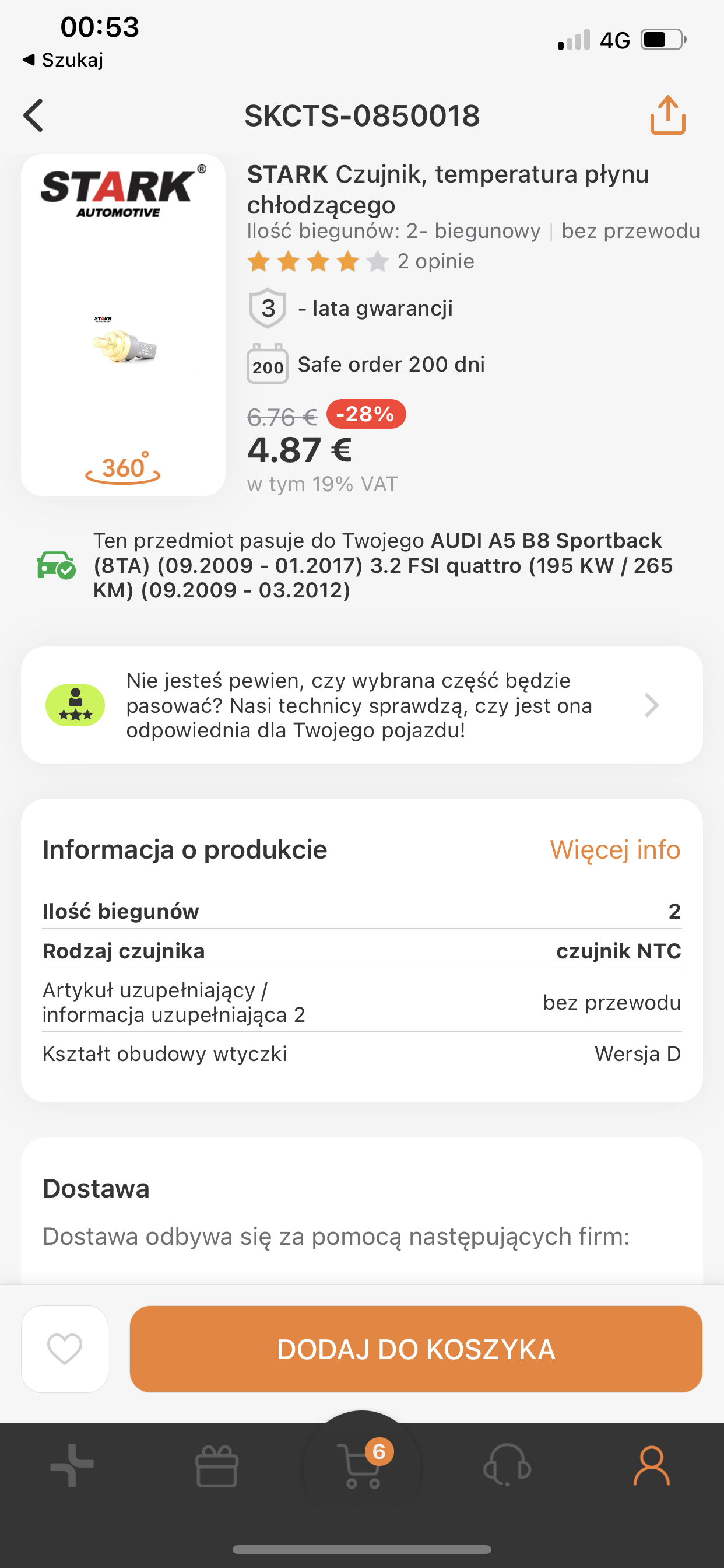Viewport: 724px width, 1568px height.
Task: Open the home tab in bottom bar
Action: 72,1466
